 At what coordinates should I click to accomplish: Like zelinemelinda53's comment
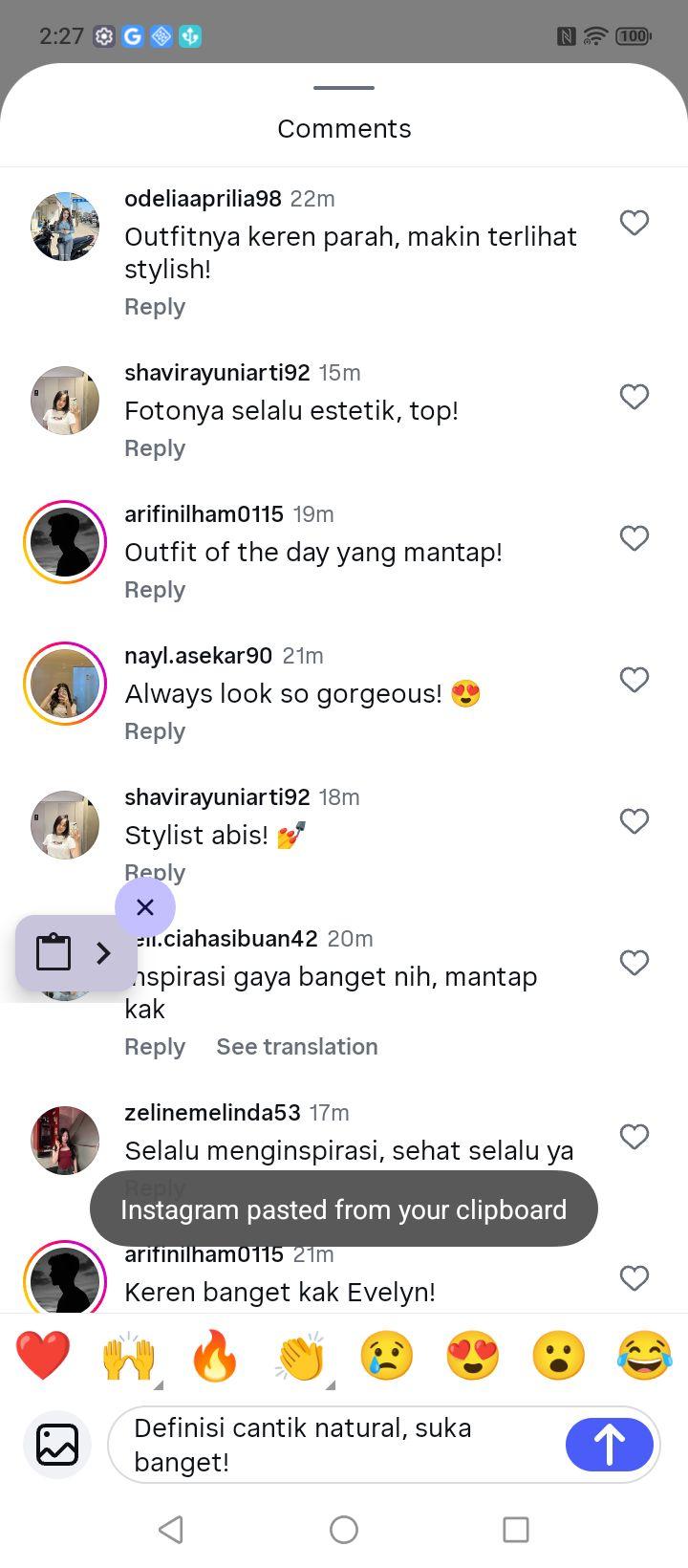point(634,1137)
